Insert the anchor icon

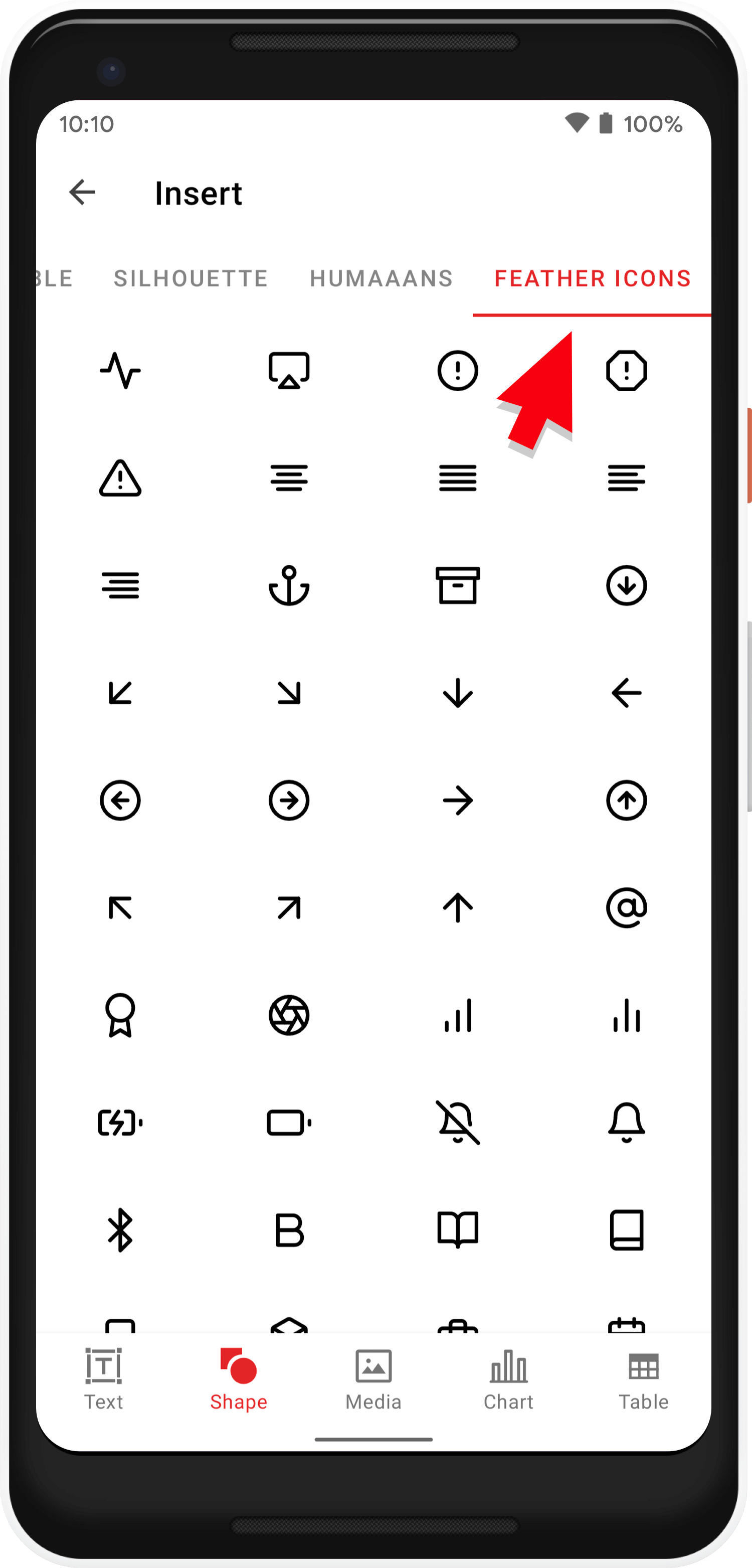pos(289,585)
